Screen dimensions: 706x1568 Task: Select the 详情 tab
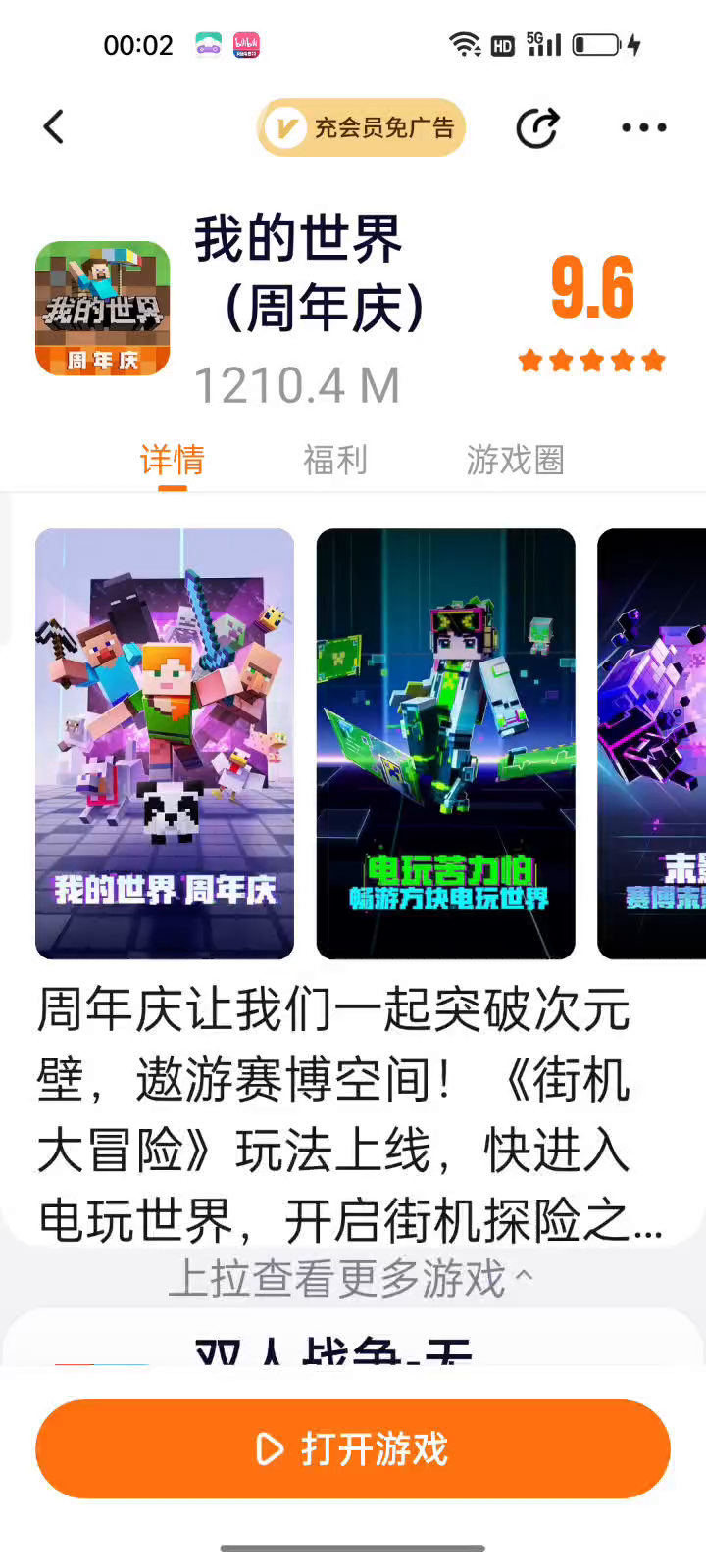point(173,460)
